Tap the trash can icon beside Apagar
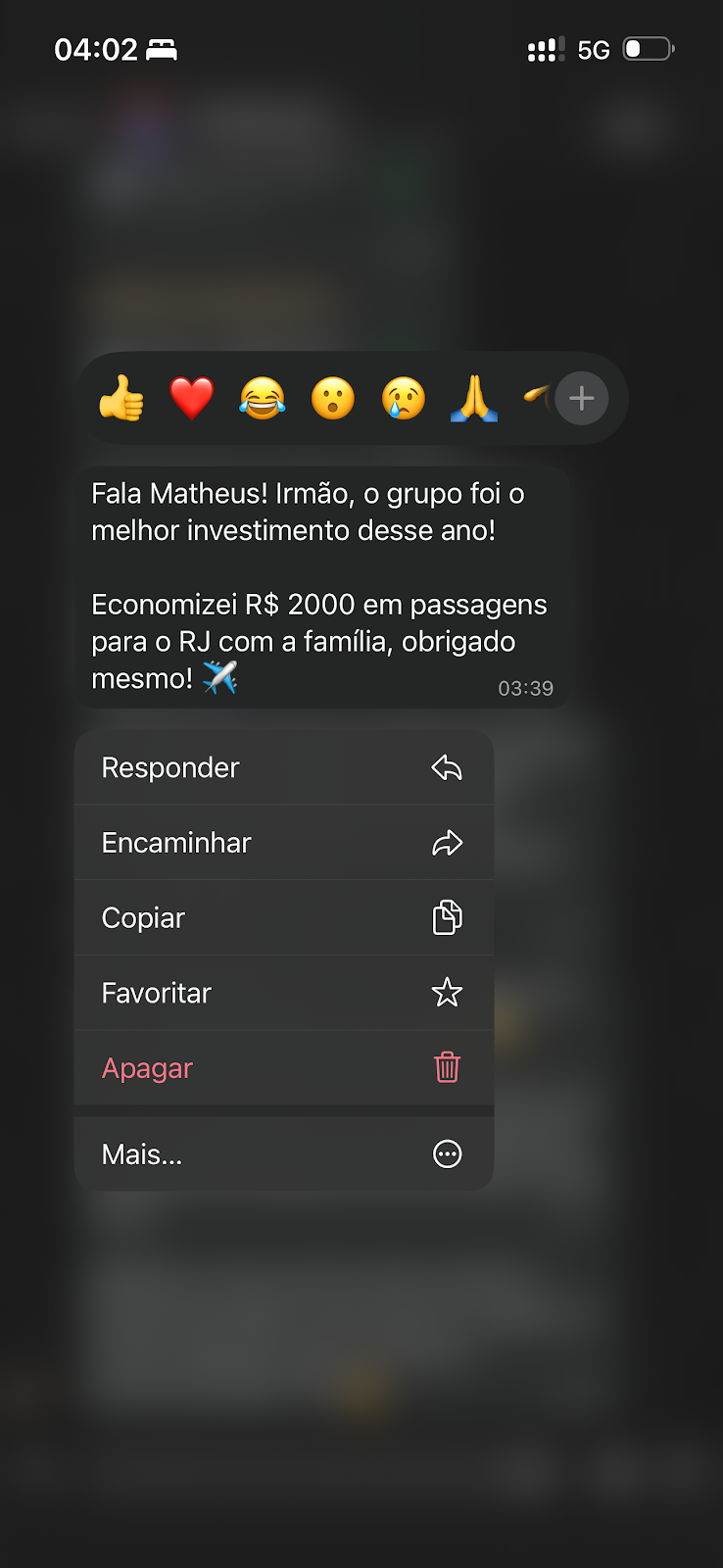 coord(447,1068)
